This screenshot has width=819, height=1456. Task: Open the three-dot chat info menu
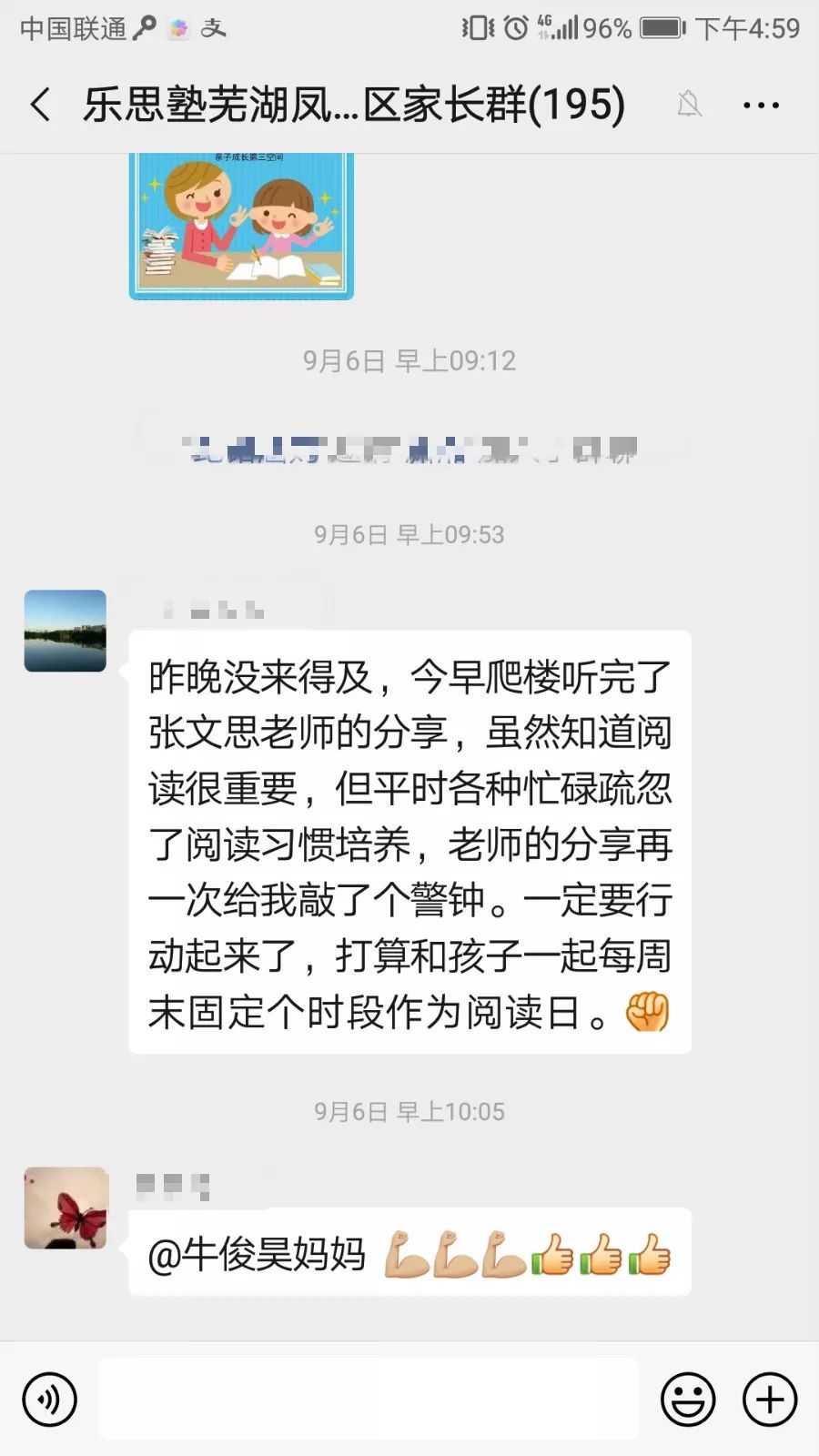point(761,106)
